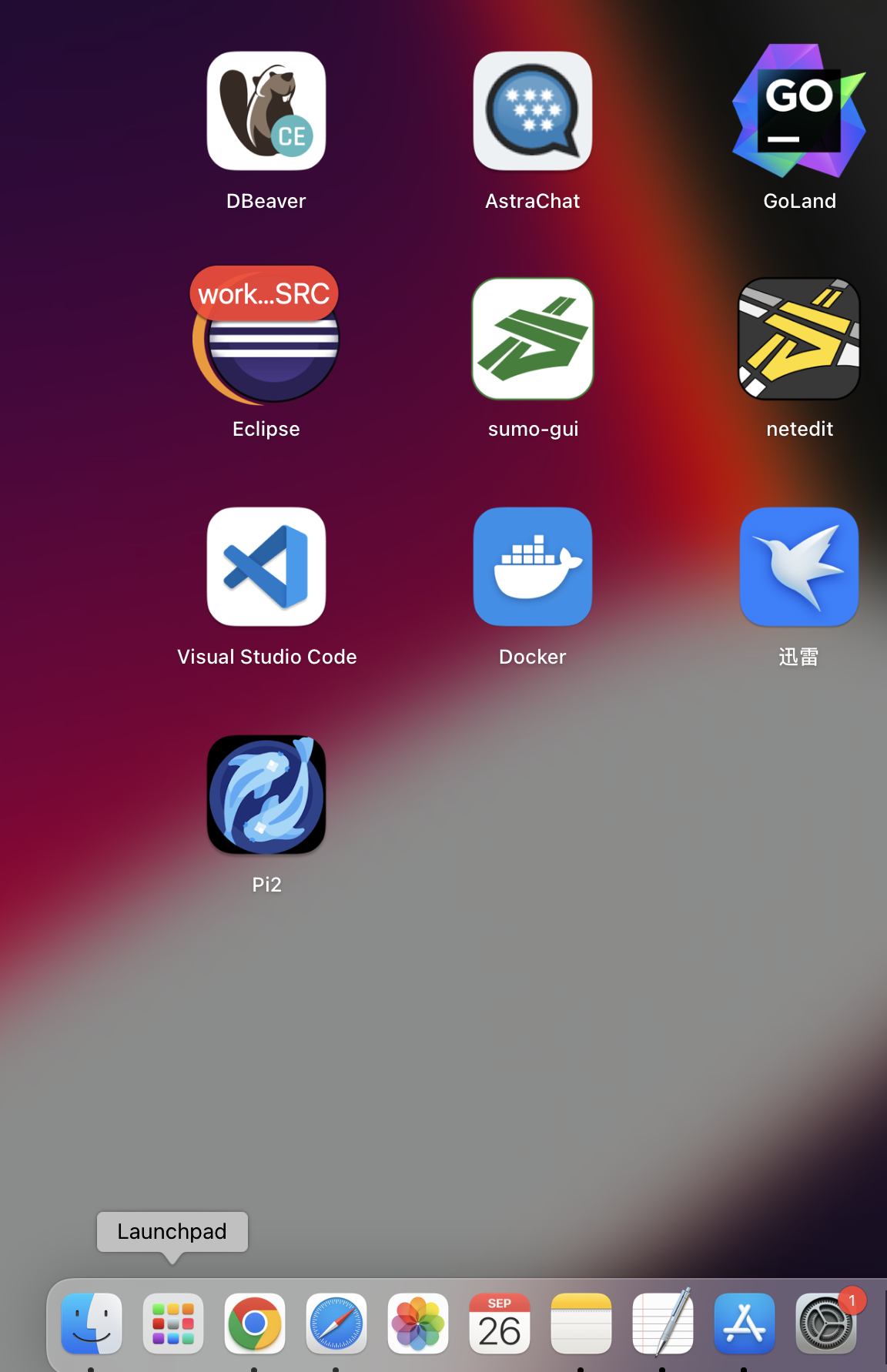
Task: Launch the Pi2 app
Action: [266, 795]
